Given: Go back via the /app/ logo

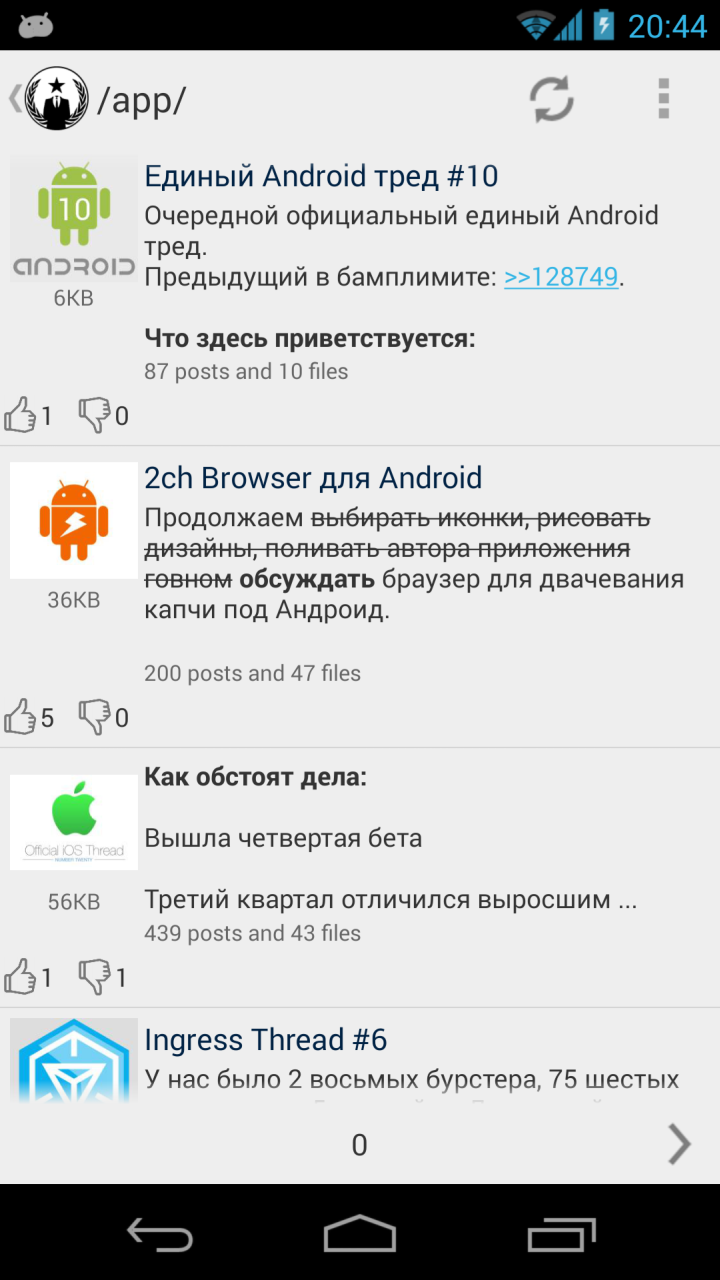Looking at the screenshot, I should point(50,99).
